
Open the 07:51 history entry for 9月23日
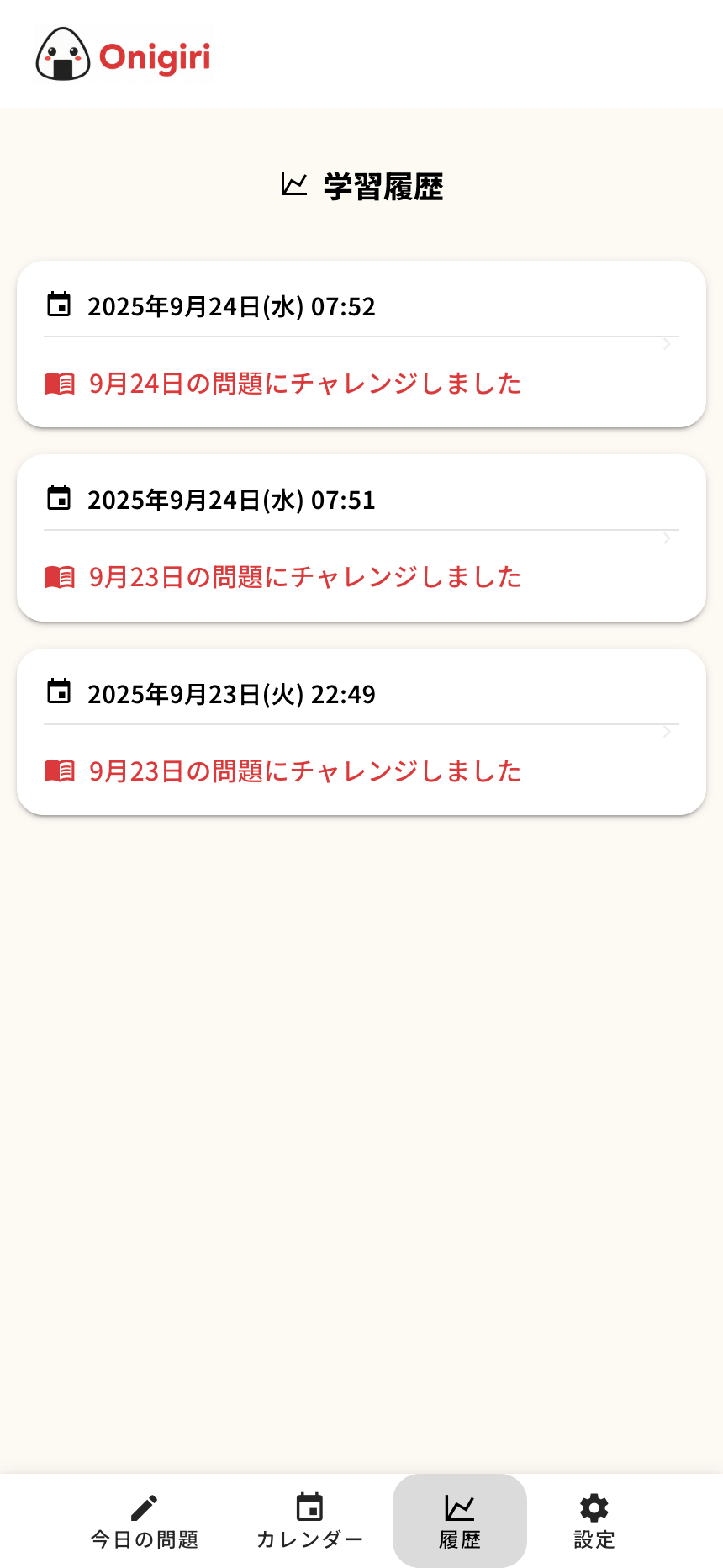coord(361,538)
